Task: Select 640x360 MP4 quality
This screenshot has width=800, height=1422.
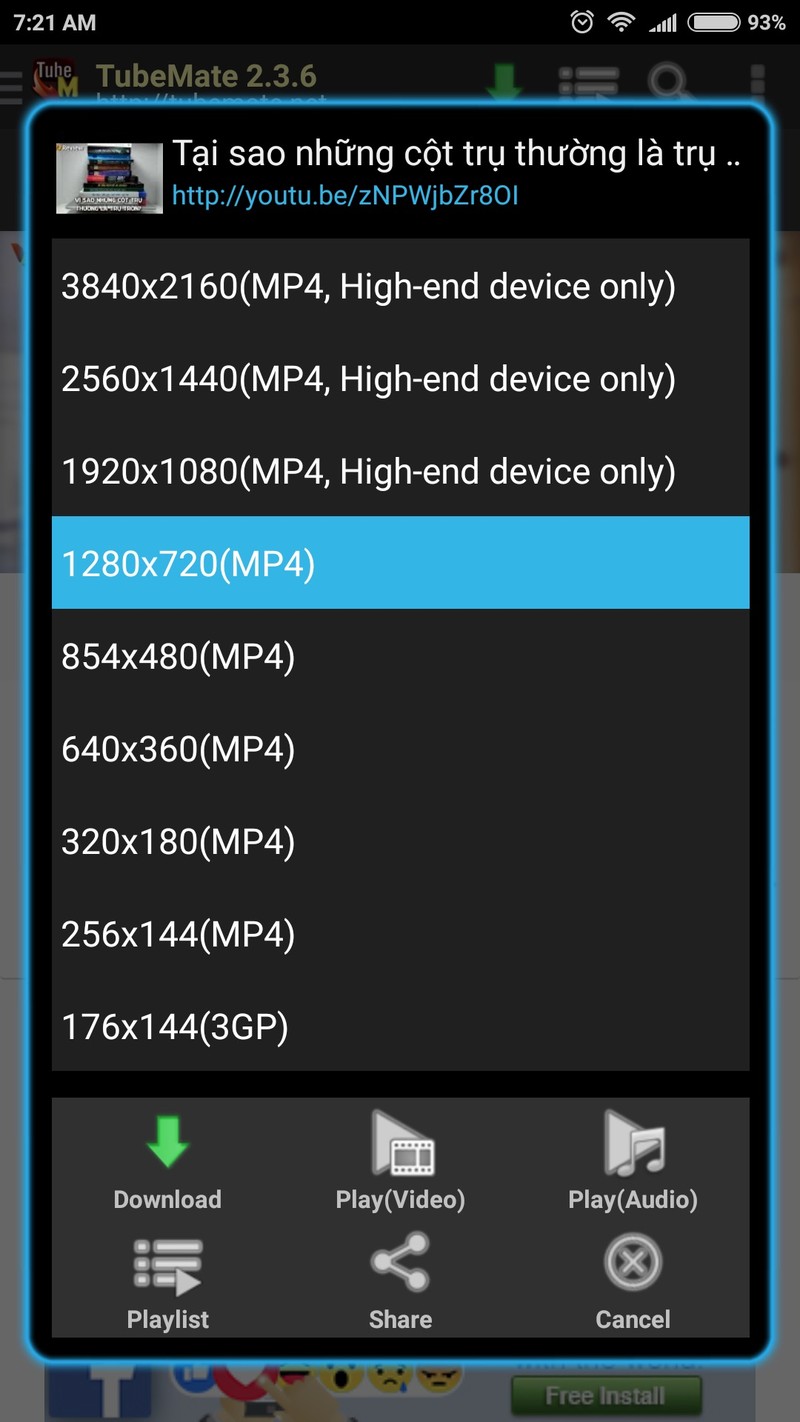Action: pos(400,749)
